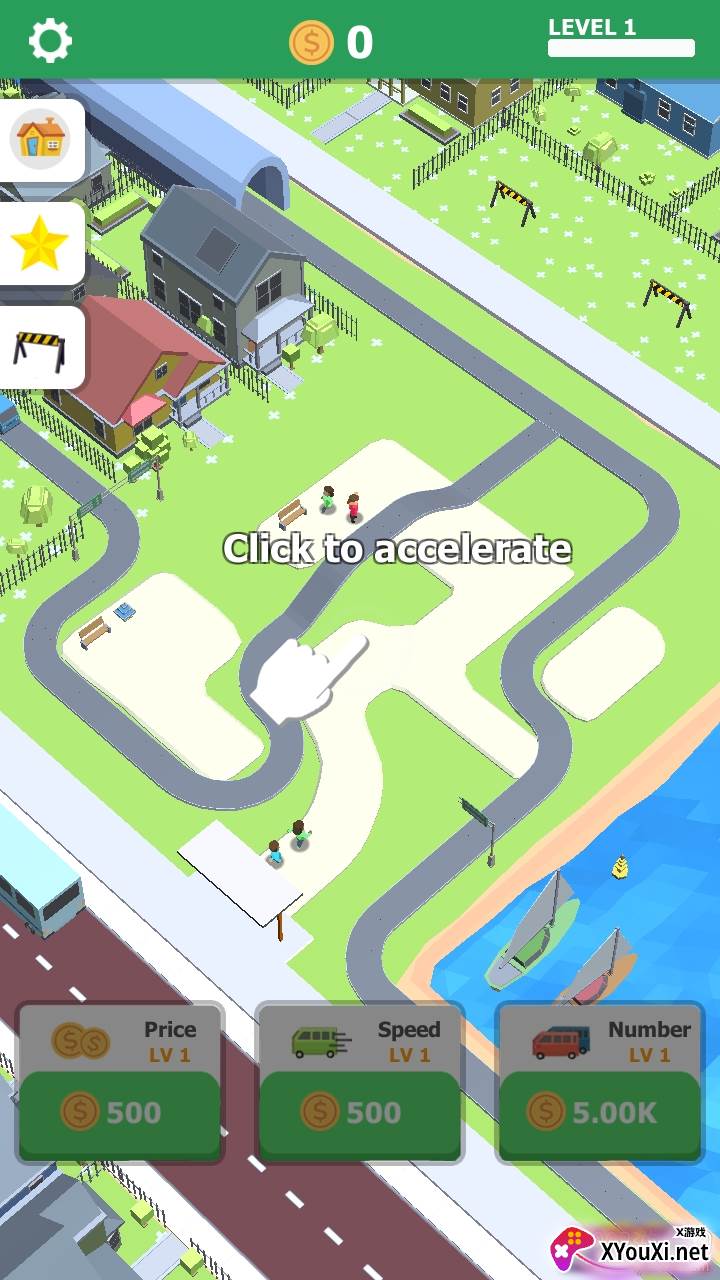Upgrade Price for 500 coins

tap(120, 1112)
